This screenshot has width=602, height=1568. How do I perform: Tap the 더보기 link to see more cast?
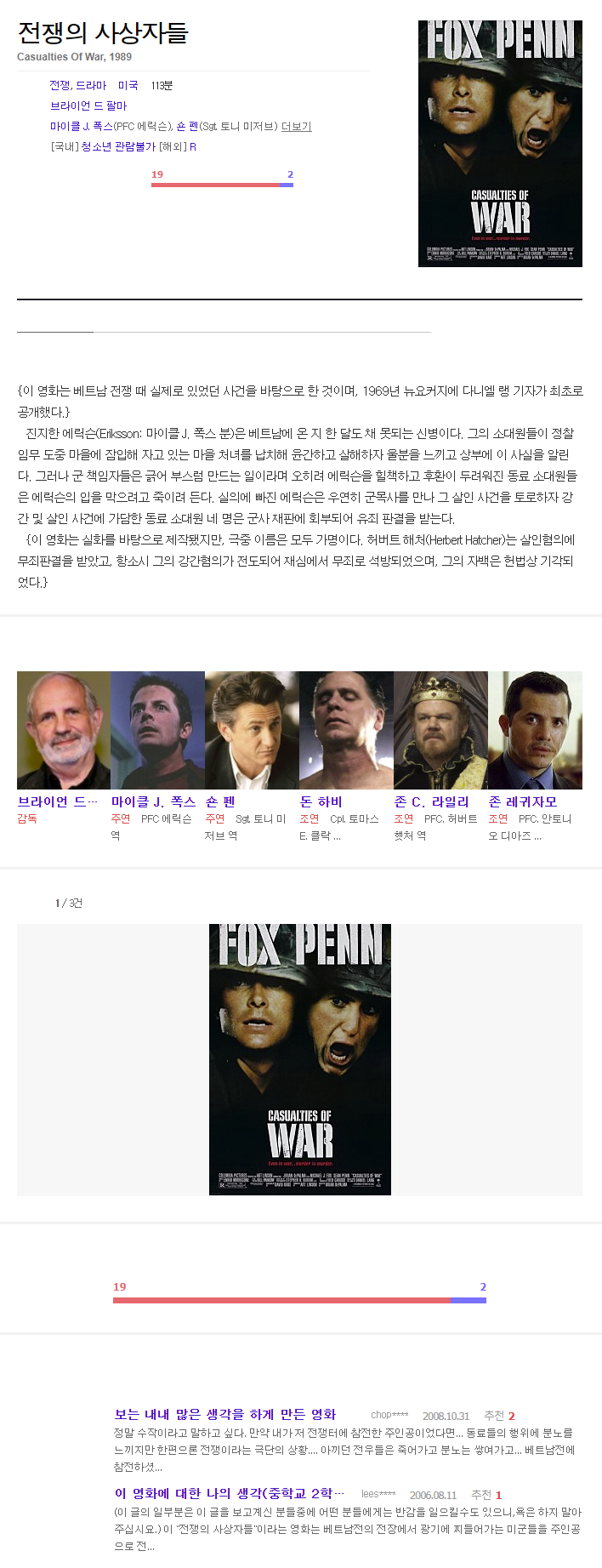pyautogui.click(x=297, y=127)
